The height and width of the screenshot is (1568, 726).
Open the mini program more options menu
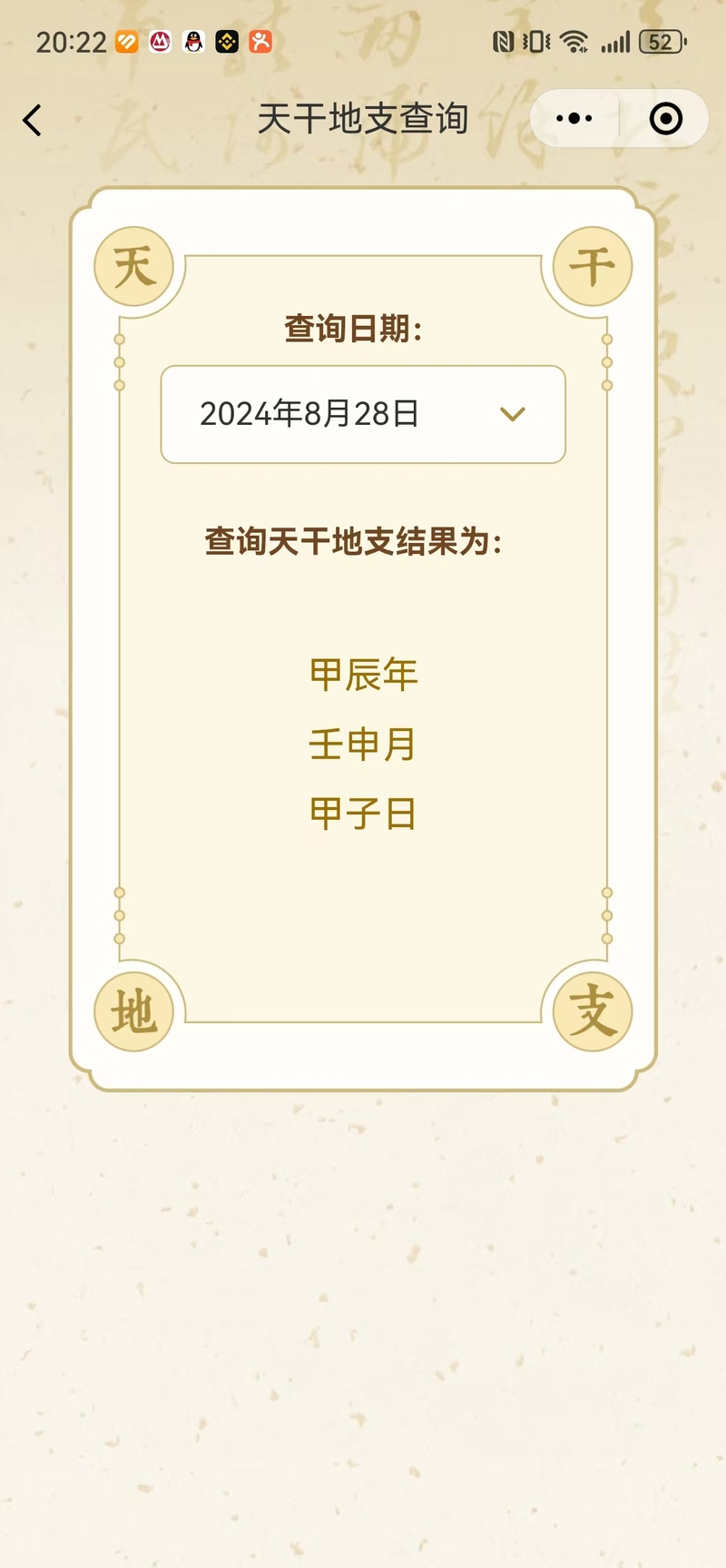pos(574,119)
